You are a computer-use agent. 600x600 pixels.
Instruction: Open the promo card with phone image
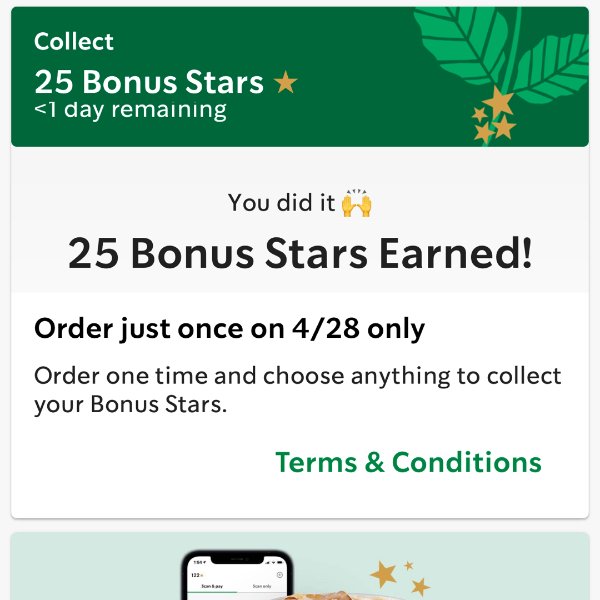point(300,568)
